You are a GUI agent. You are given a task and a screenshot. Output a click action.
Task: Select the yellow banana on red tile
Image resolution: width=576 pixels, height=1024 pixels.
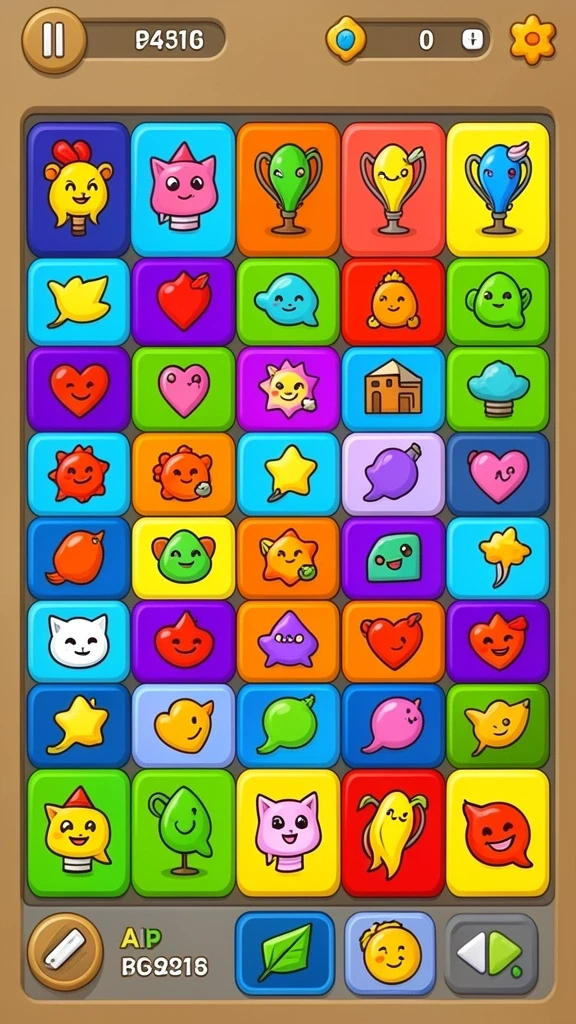(x=393, y=833)
